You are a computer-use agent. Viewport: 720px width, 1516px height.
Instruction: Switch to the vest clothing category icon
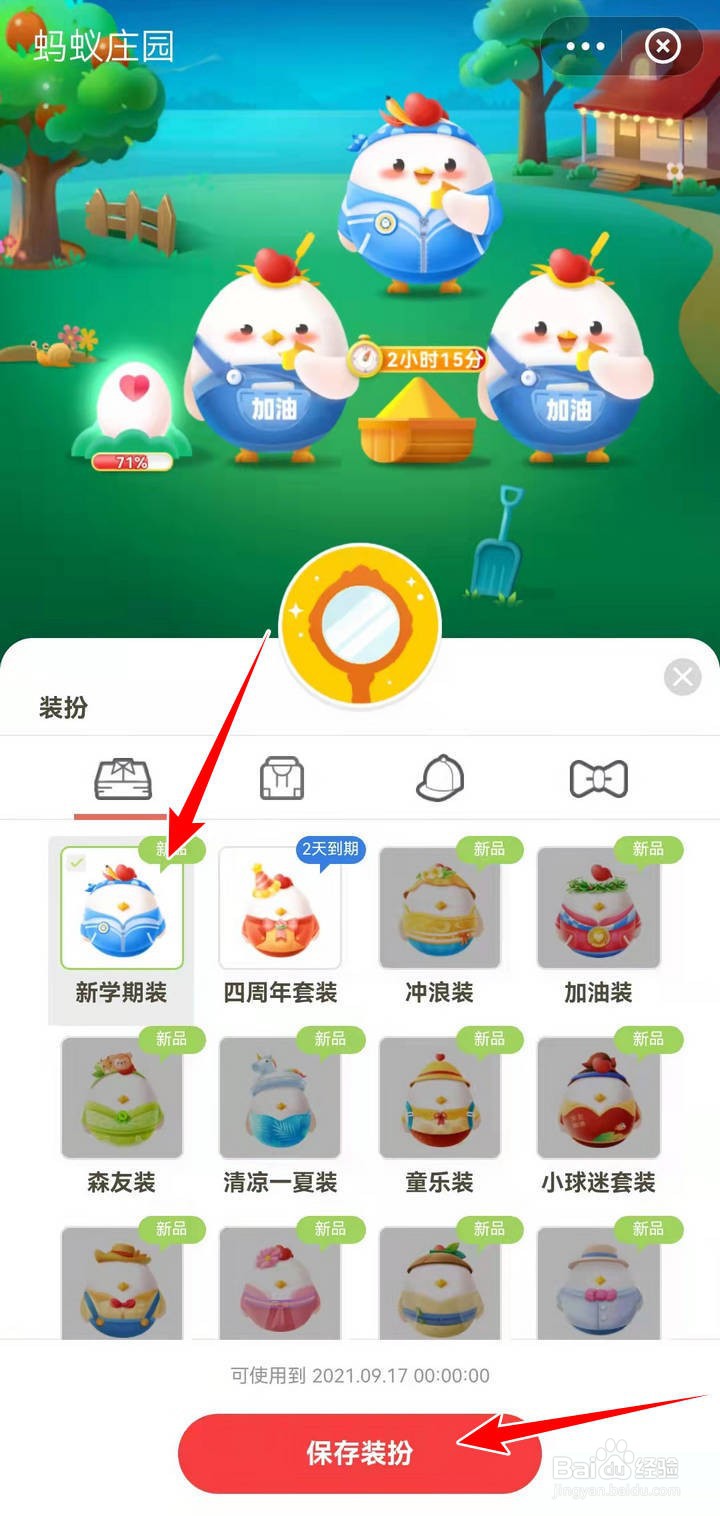pos(281,778)
